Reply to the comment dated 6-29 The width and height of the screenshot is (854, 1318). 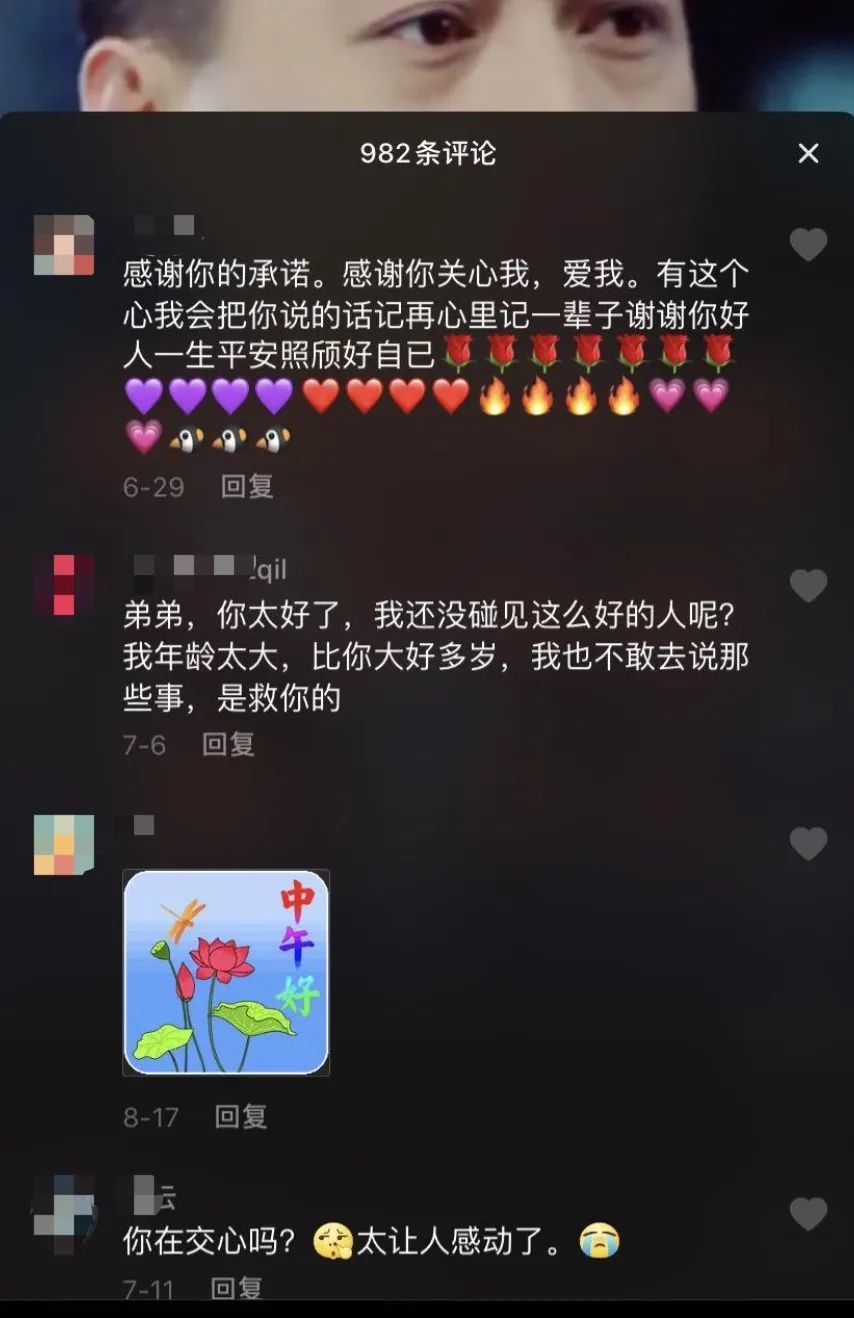coord(247,487)
